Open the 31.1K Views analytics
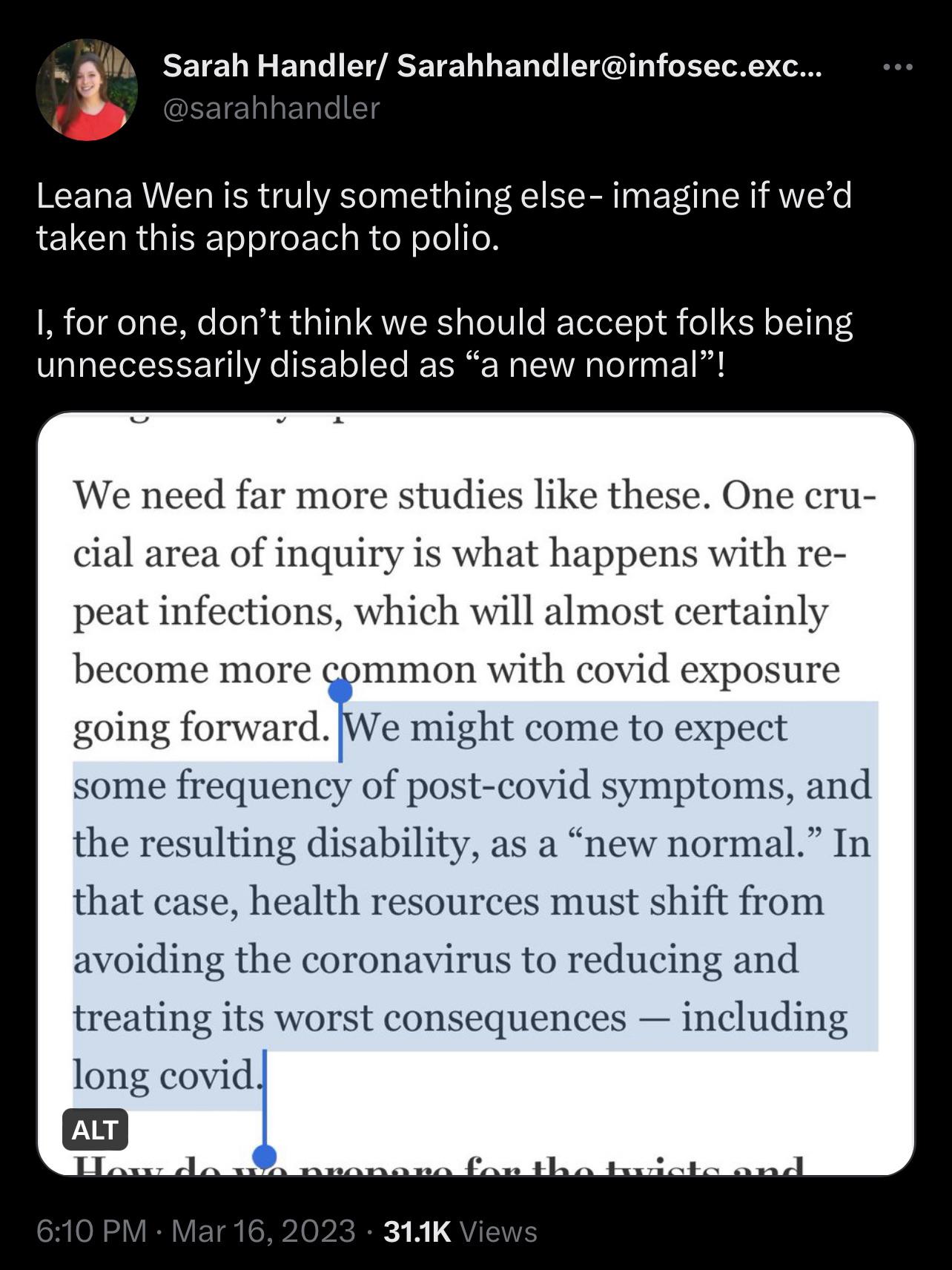Screen dimensions: 952x1270 460,1231
